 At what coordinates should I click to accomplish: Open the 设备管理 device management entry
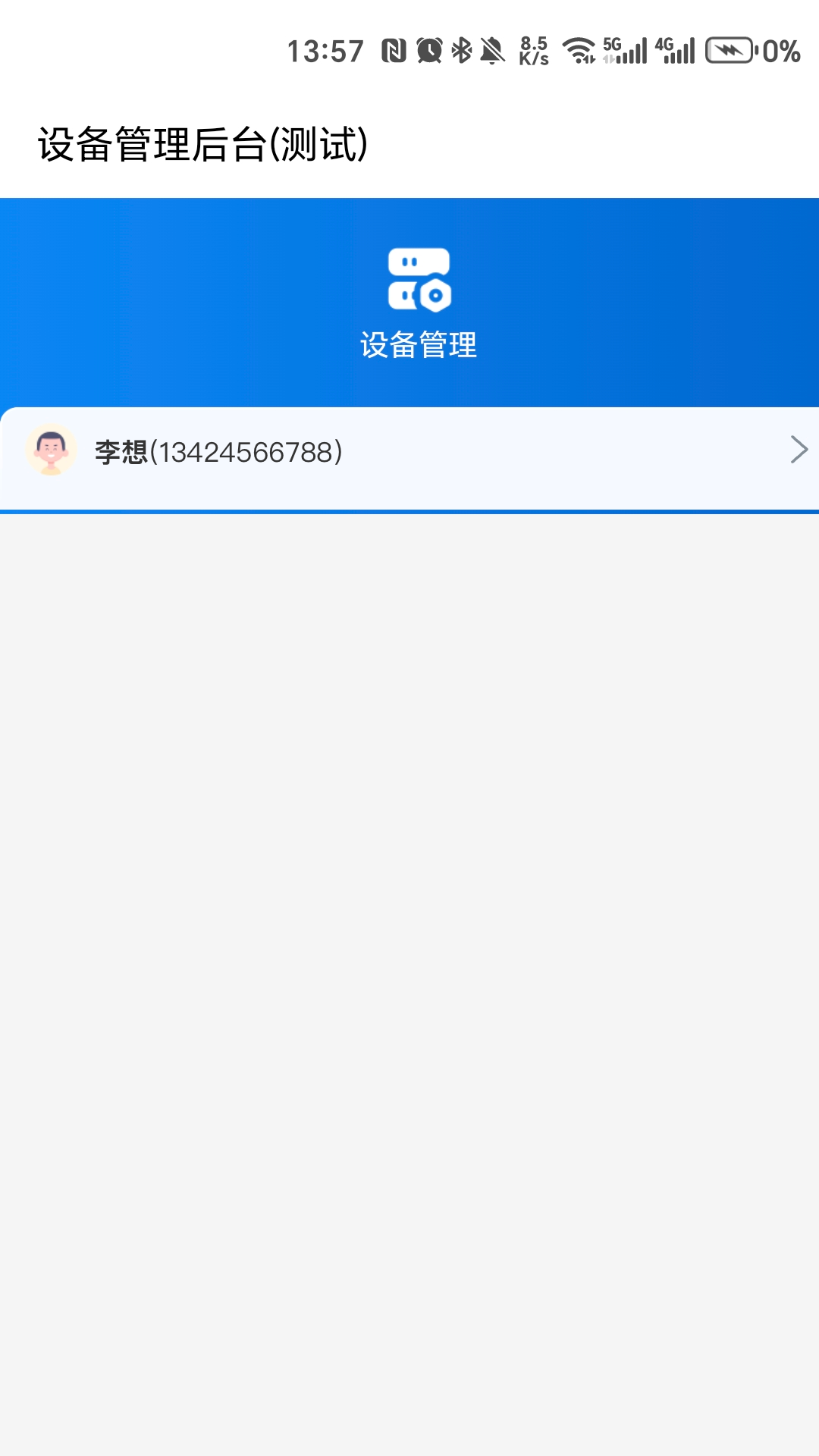coord(419,303)
